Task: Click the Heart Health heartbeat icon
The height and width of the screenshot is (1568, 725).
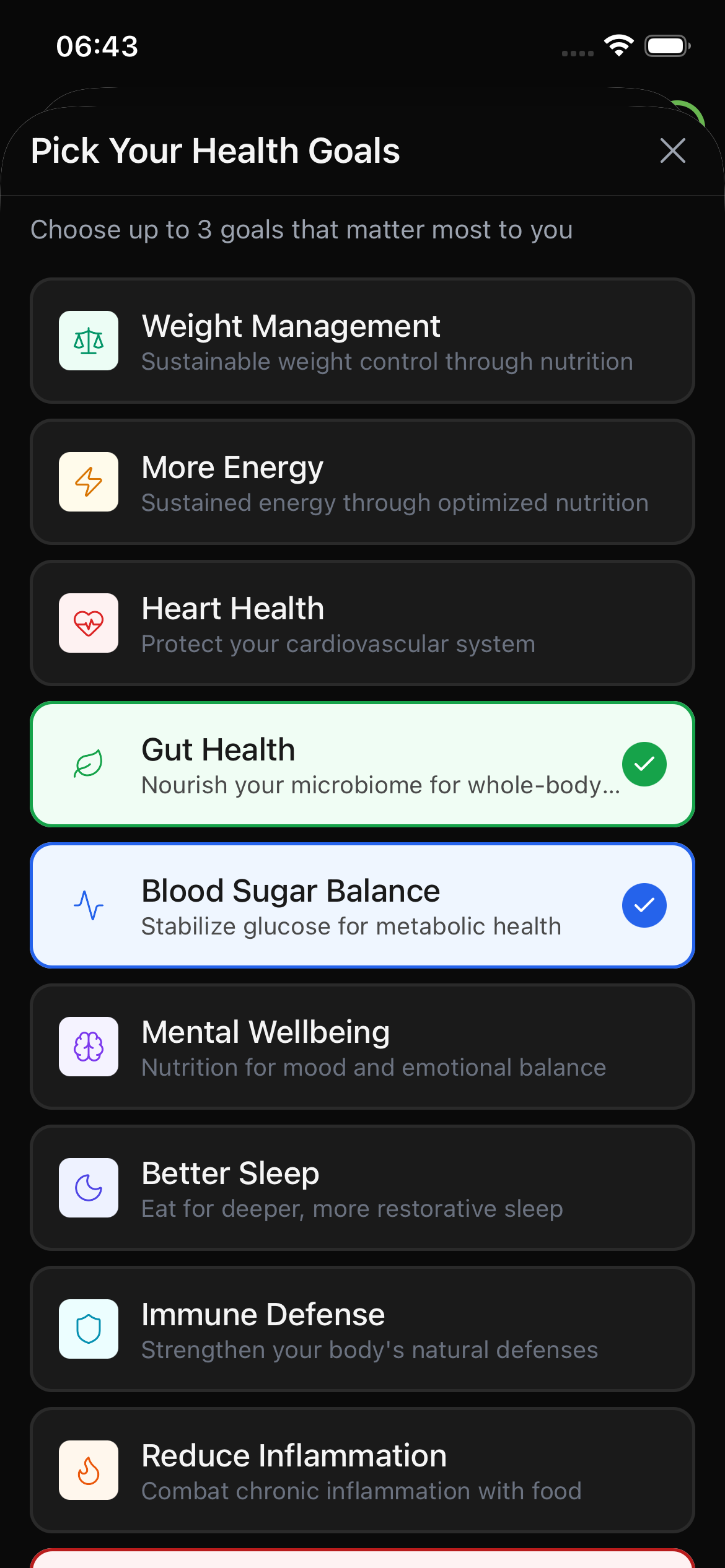Action: coord(88,623)
